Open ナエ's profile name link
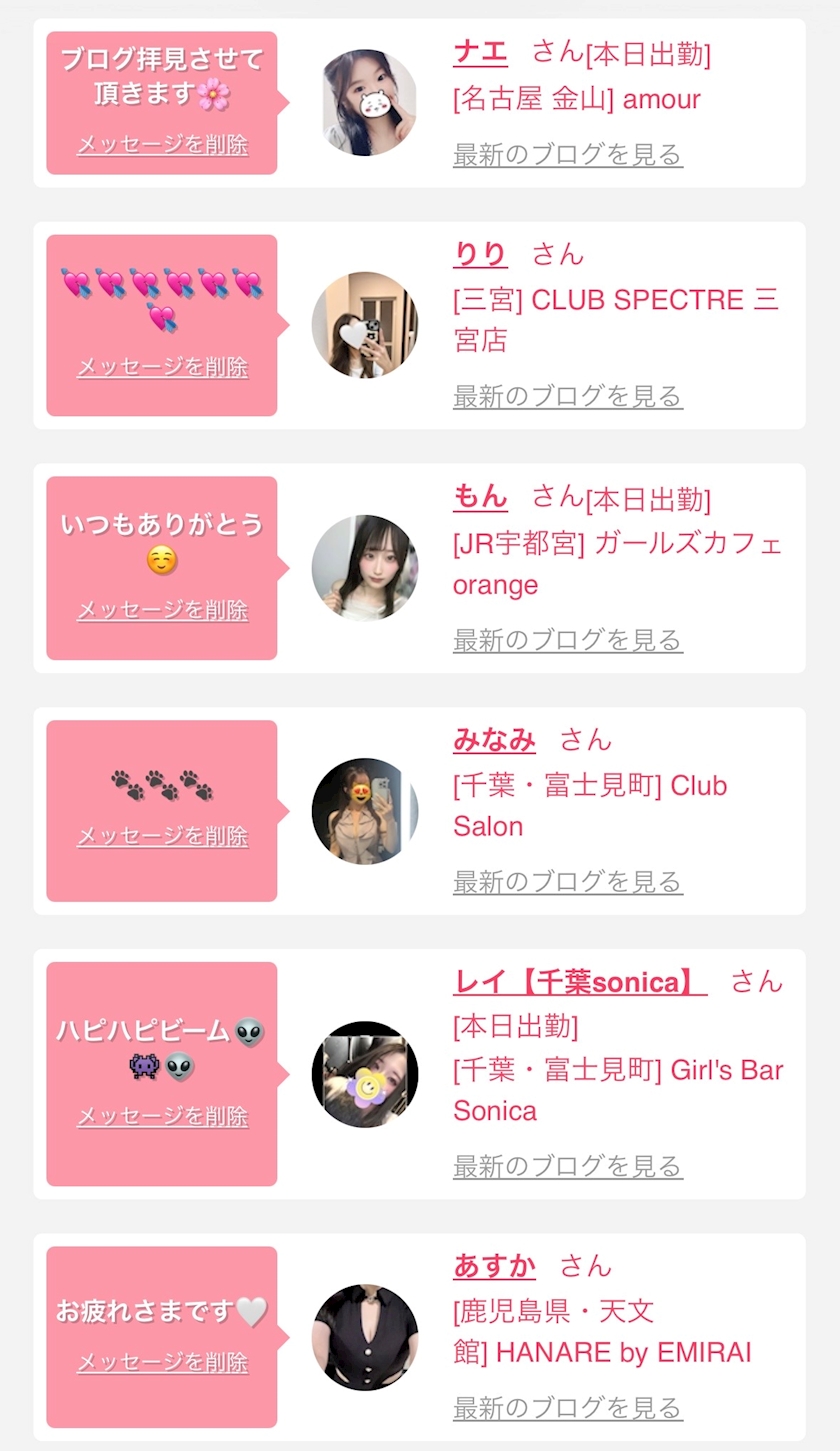840x1451 pixels. (x=480, y=52)
